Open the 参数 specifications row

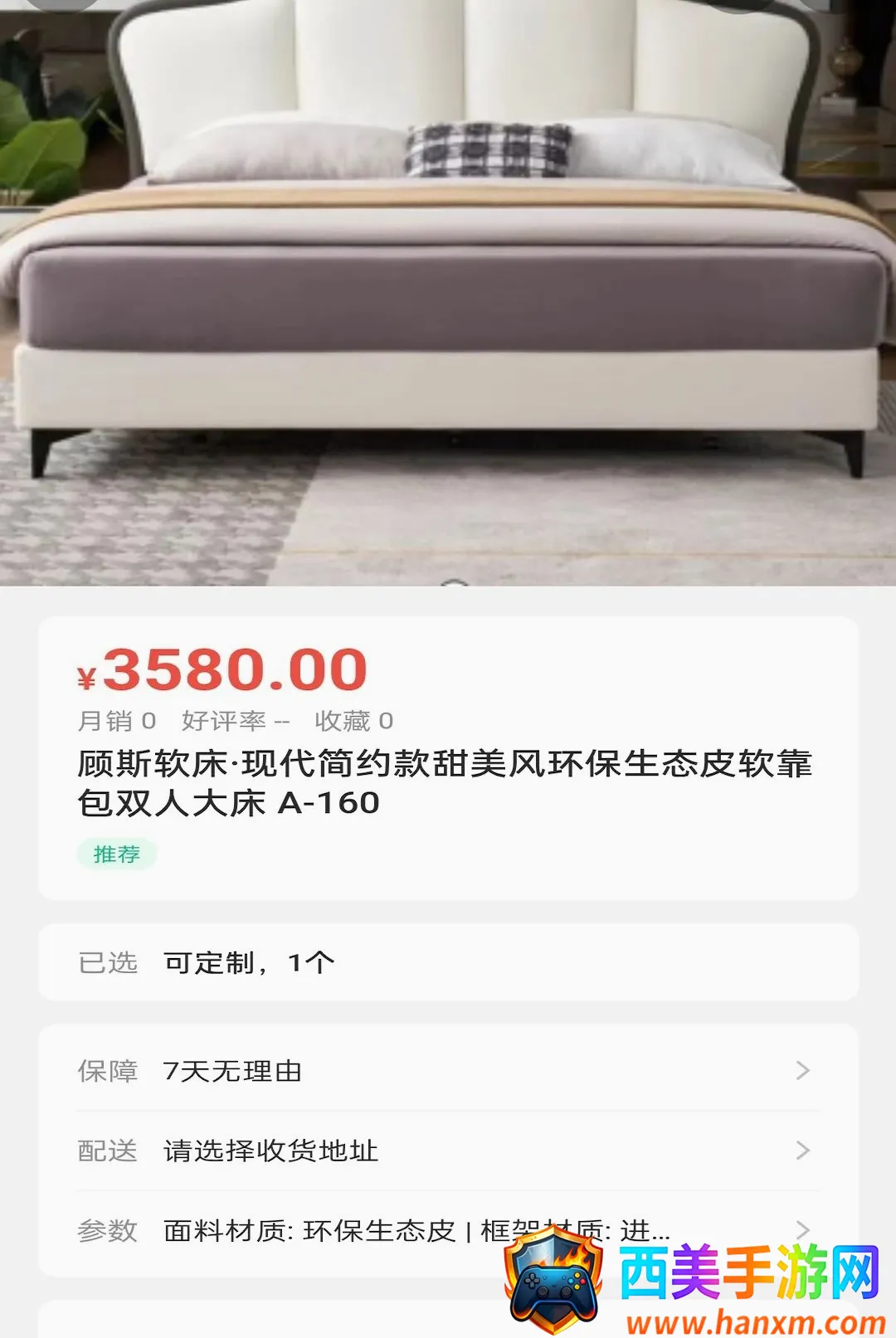pyautogui.click(x=448, y=1231)
